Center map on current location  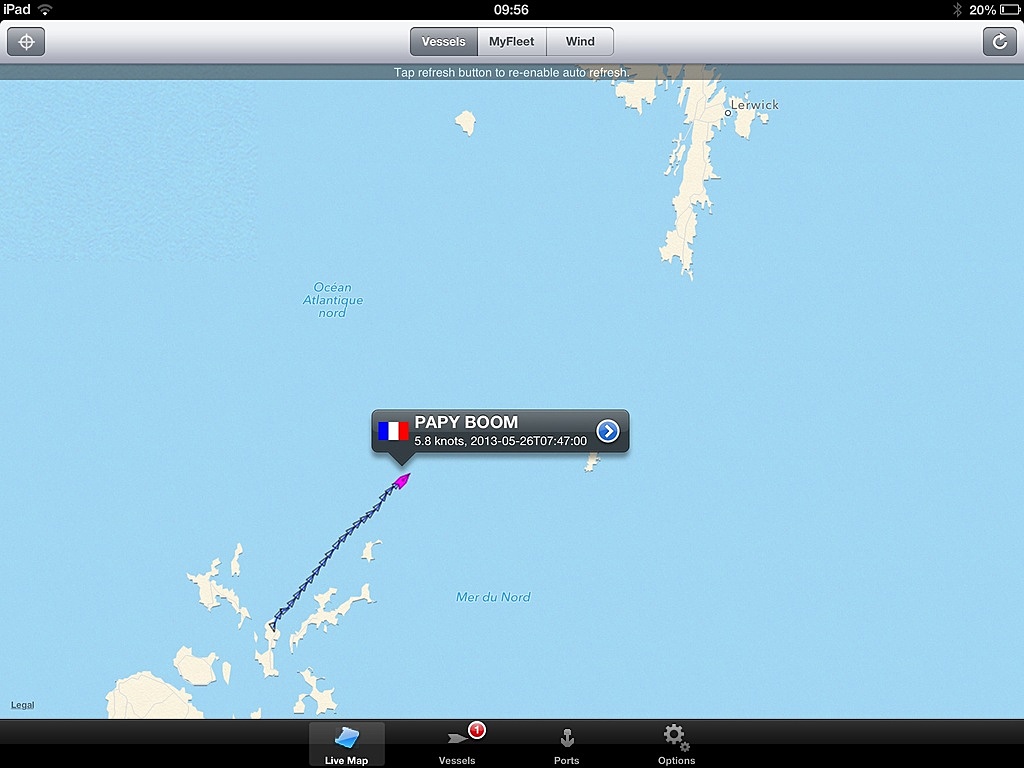[26, 42]
